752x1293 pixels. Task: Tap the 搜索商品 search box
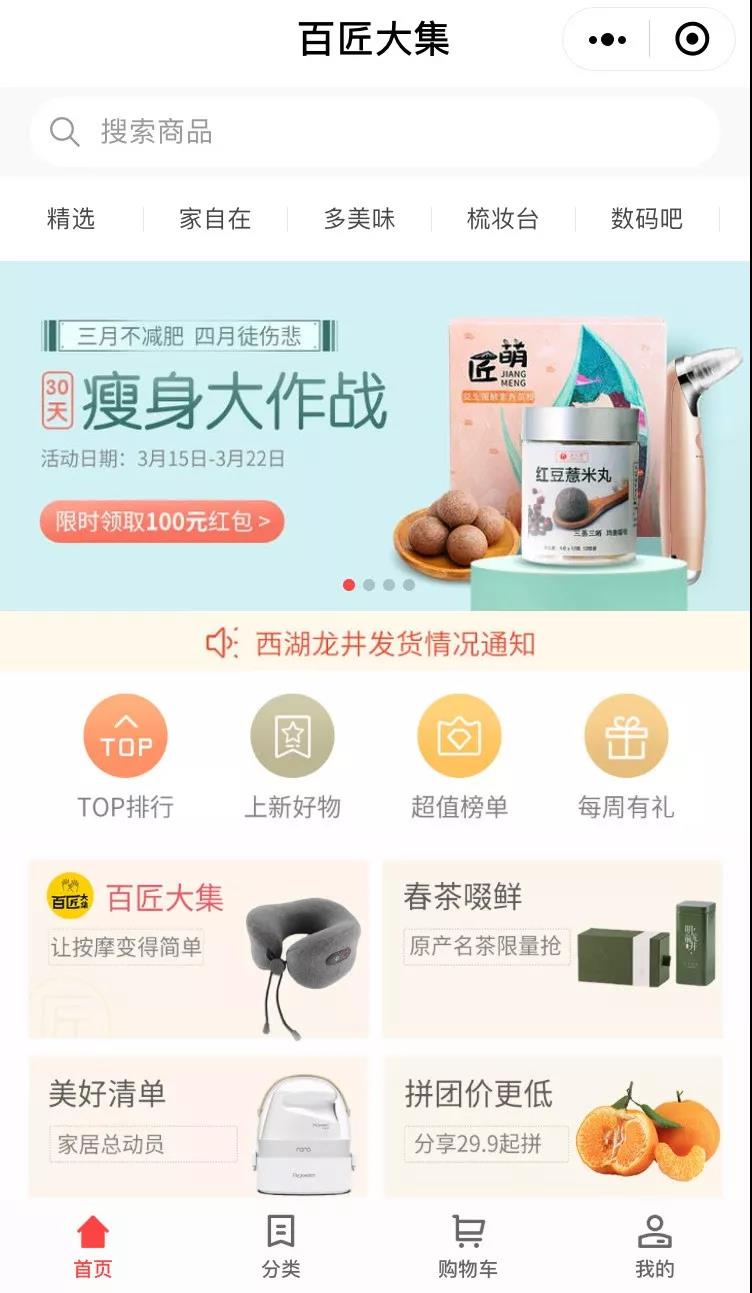(x=375, y=132)
